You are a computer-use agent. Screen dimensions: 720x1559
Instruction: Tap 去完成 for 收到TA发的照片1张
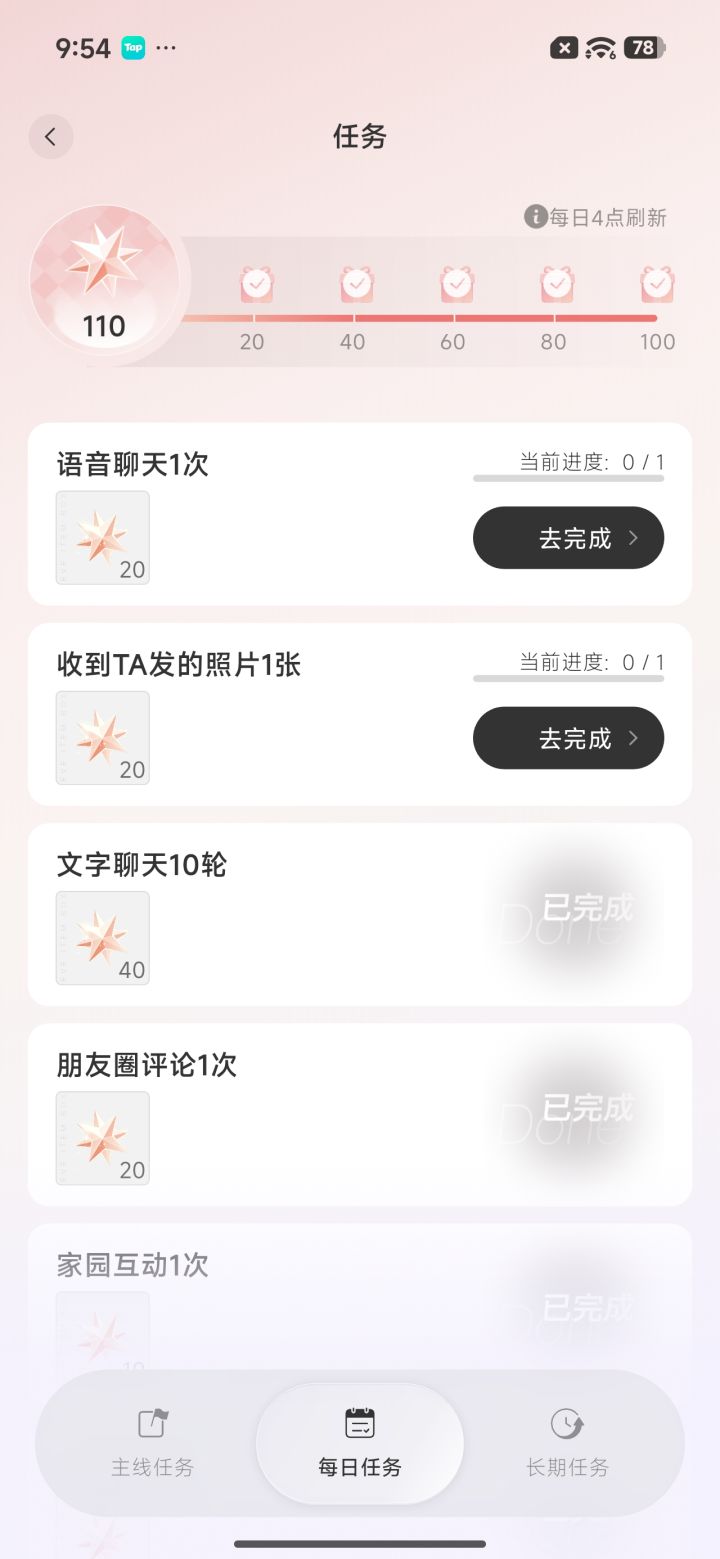(568, 738)
